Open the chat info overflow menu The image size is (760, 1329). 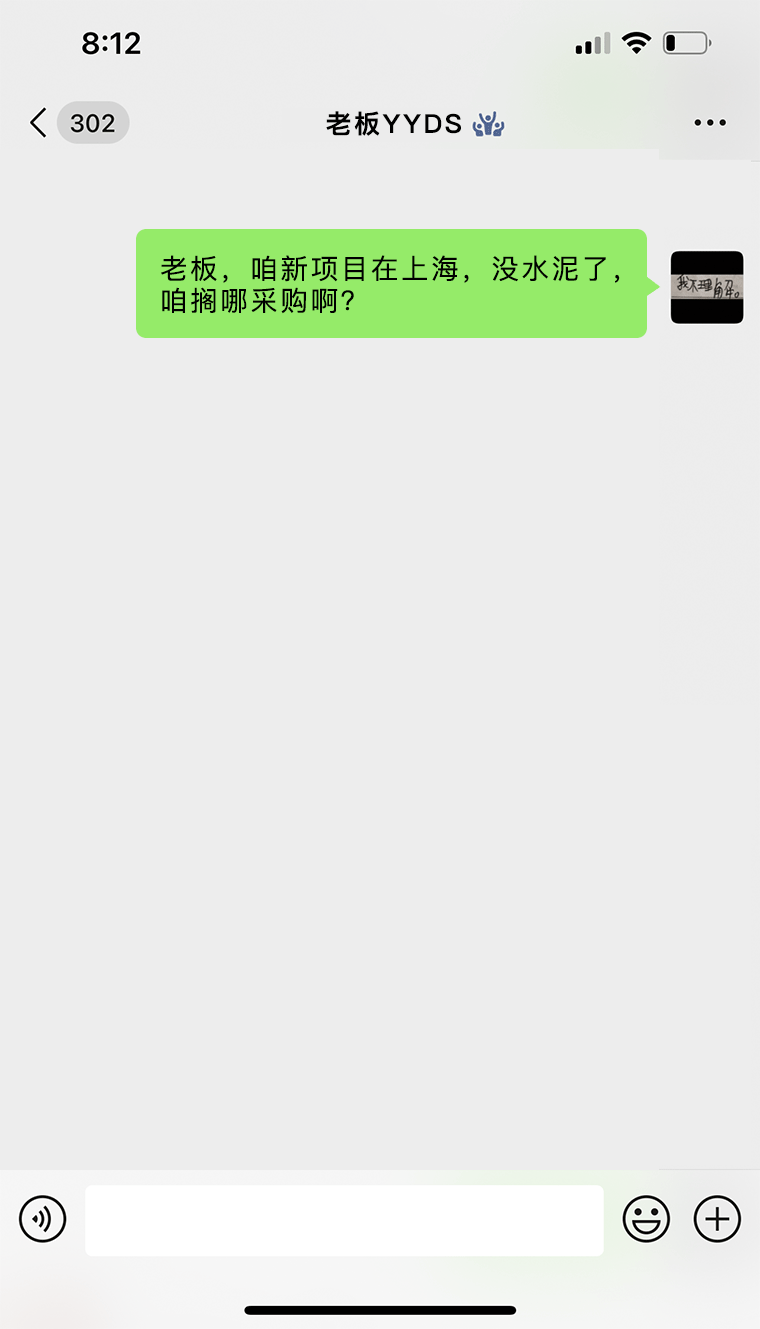[x=710, y=123]
